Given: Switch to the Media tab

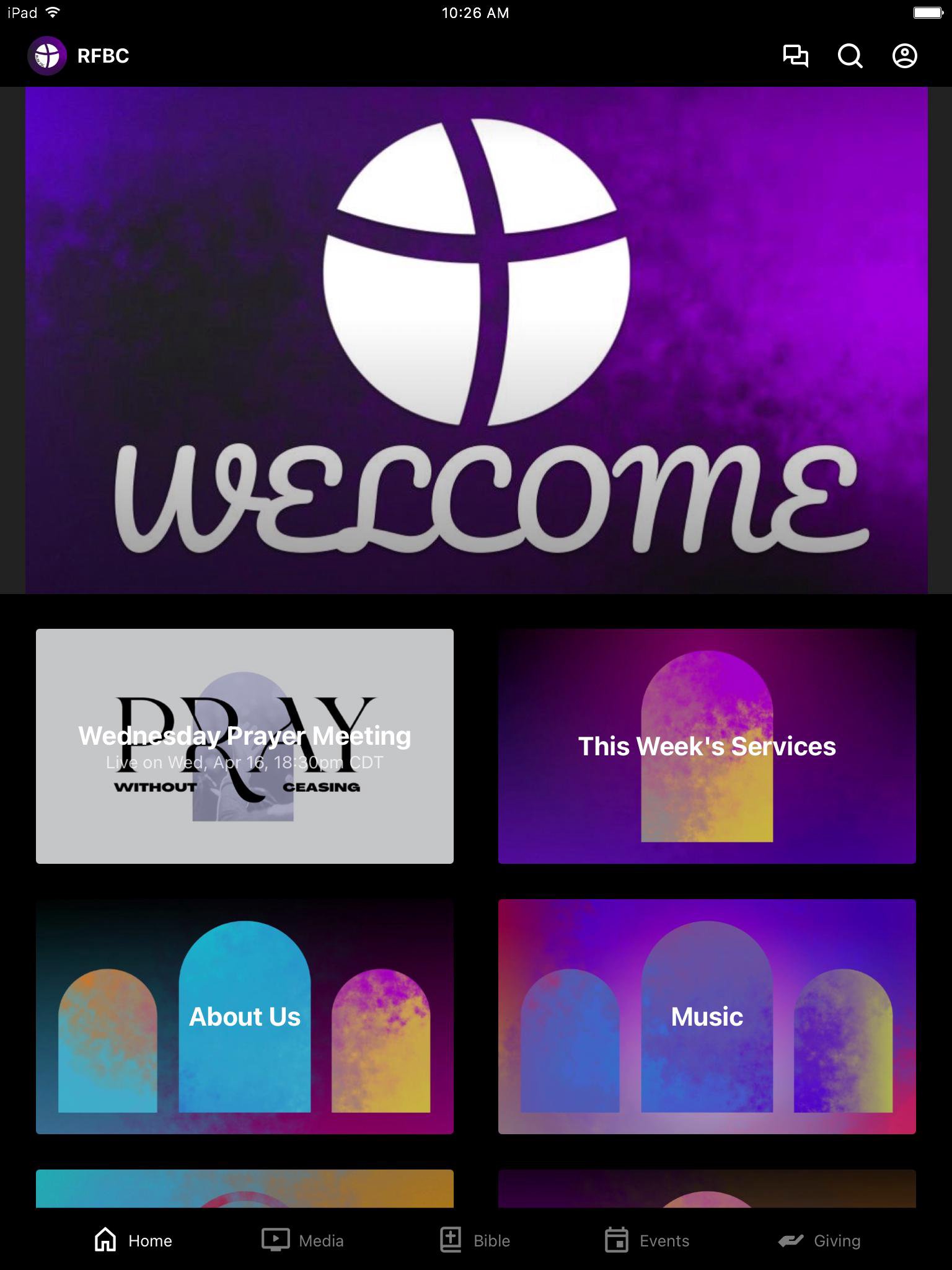Looking at the screenshot, I should pyautogui.click(x=302, y=1240).
